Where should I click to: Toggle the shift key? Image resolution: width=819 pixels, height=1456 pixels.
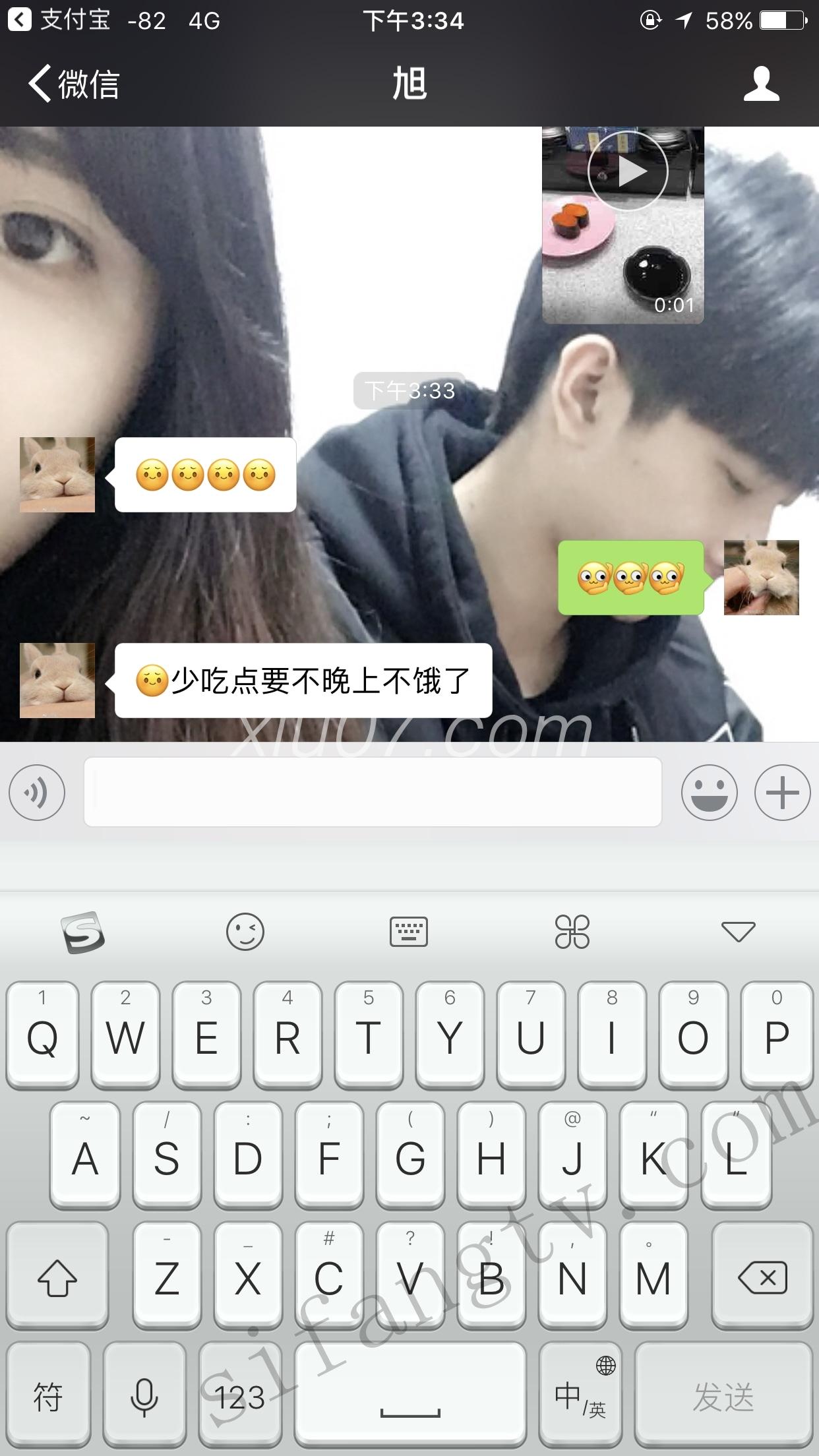point(57,1277)
